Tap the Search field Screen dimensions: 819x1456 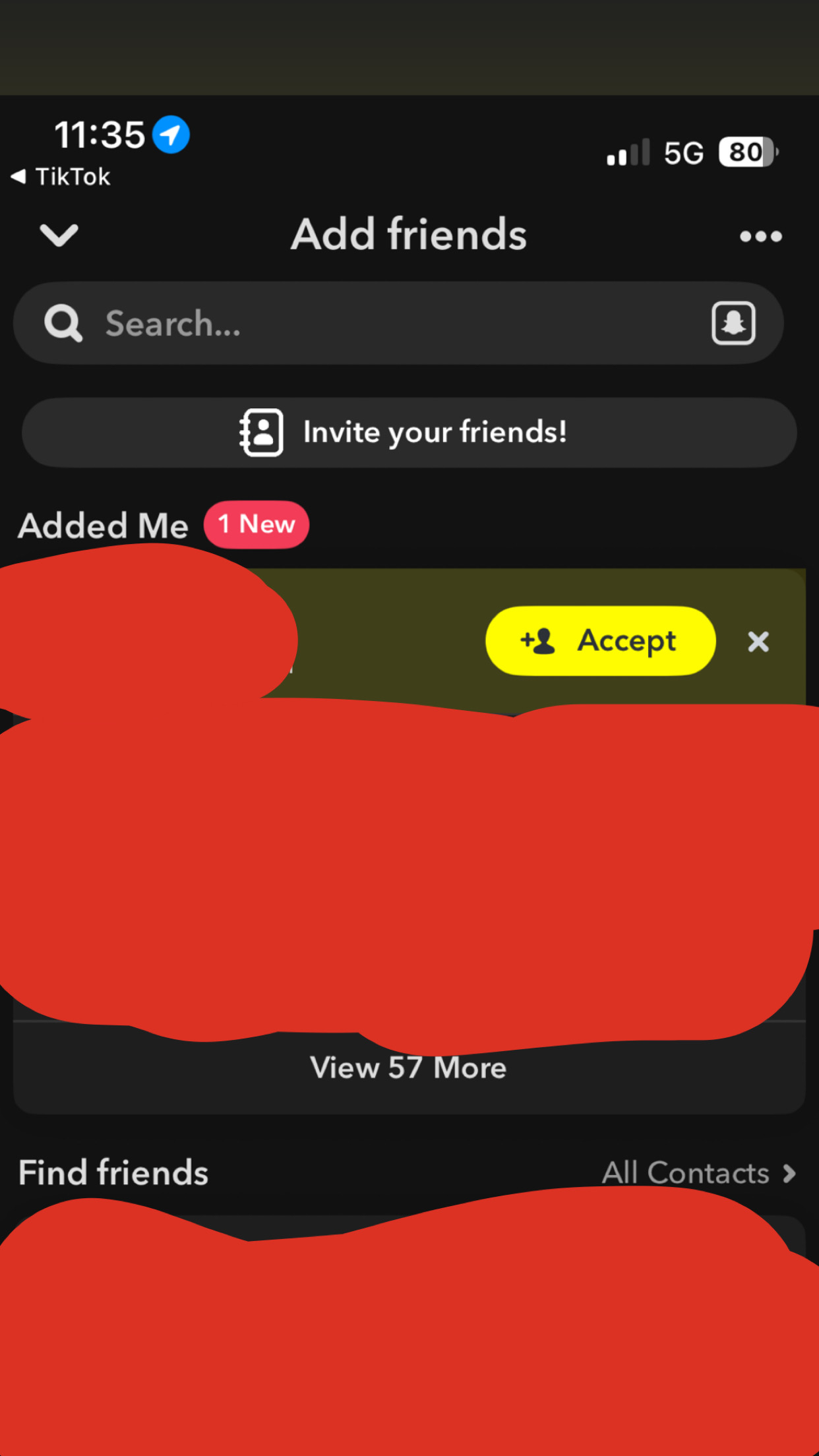coord(369,324)
